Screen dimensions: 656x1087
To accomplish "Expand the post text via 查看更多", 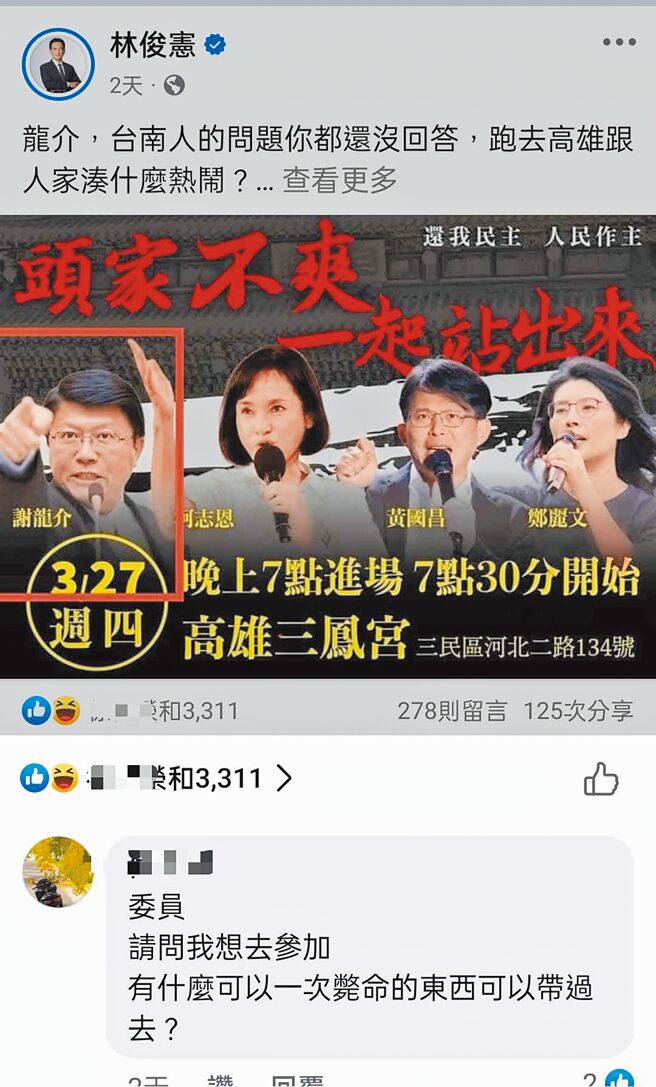I will point(340,180).
